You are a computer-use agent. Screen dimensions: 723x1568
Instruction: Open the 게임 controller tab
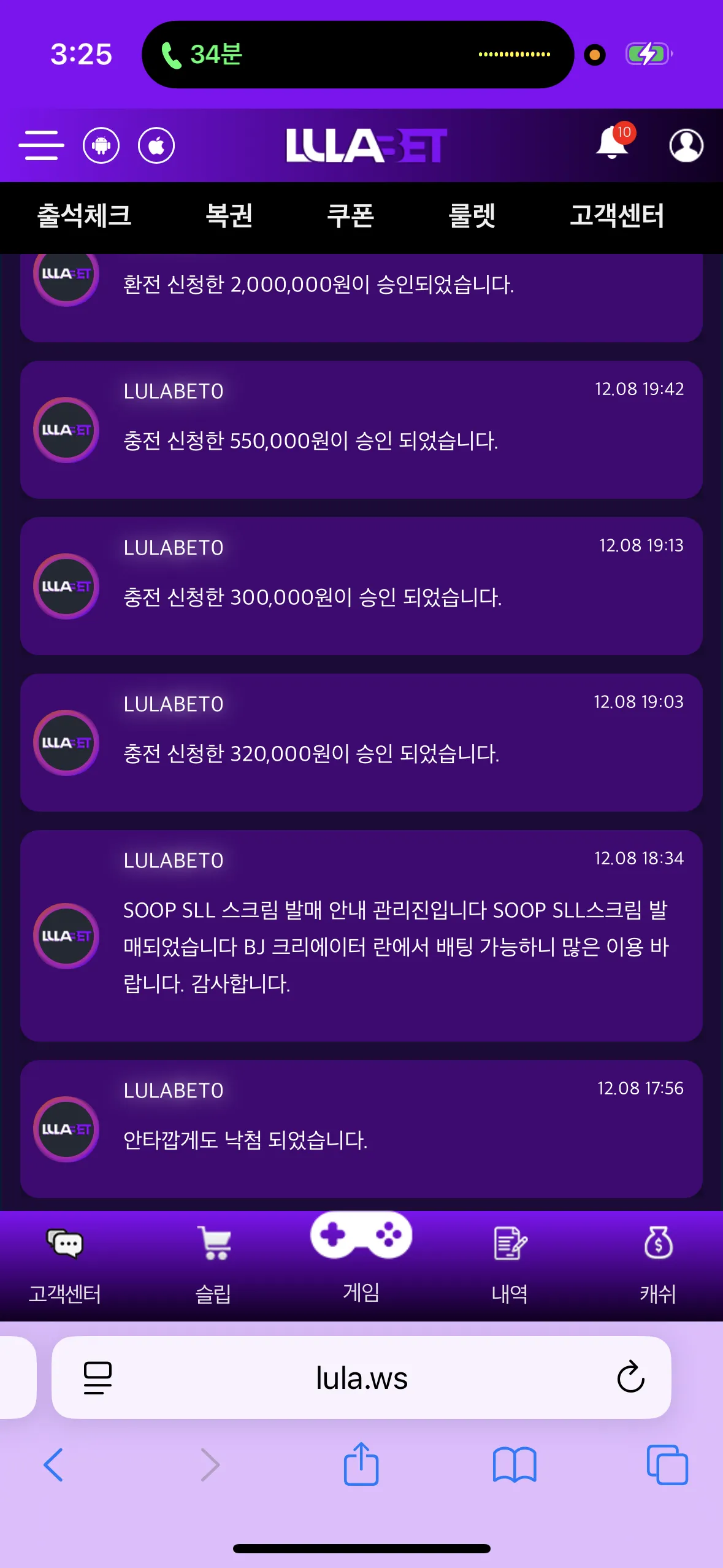(361, 1258)
